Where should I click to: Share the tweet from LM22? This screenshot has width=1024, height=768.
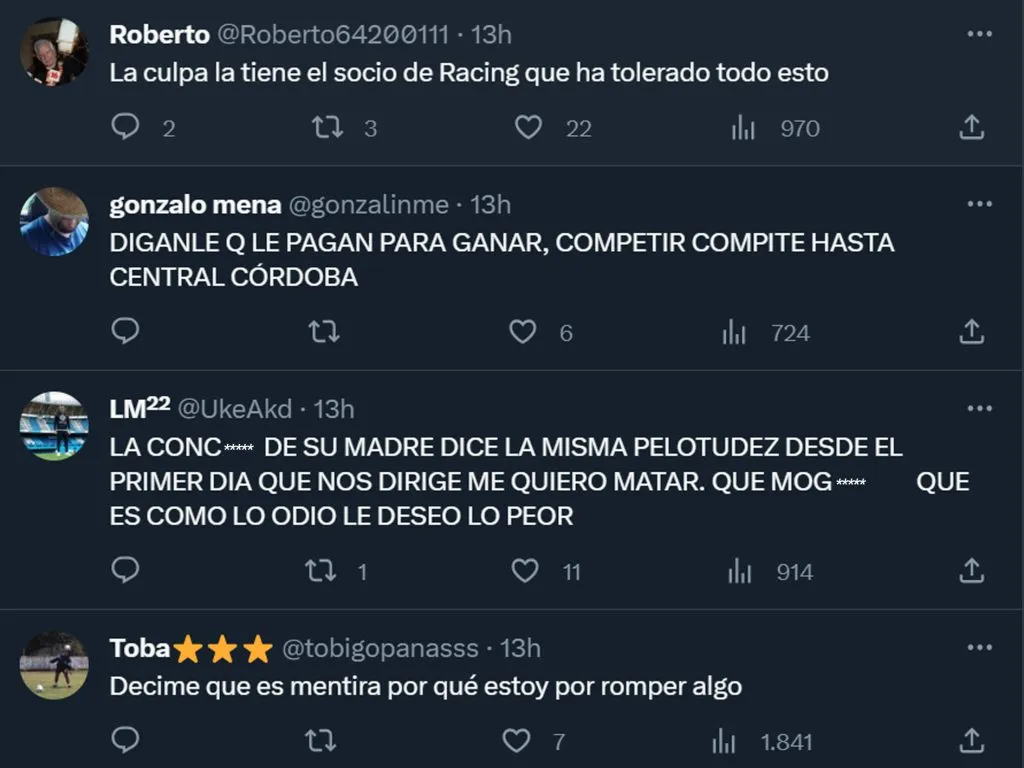click(x=971, y=571)
